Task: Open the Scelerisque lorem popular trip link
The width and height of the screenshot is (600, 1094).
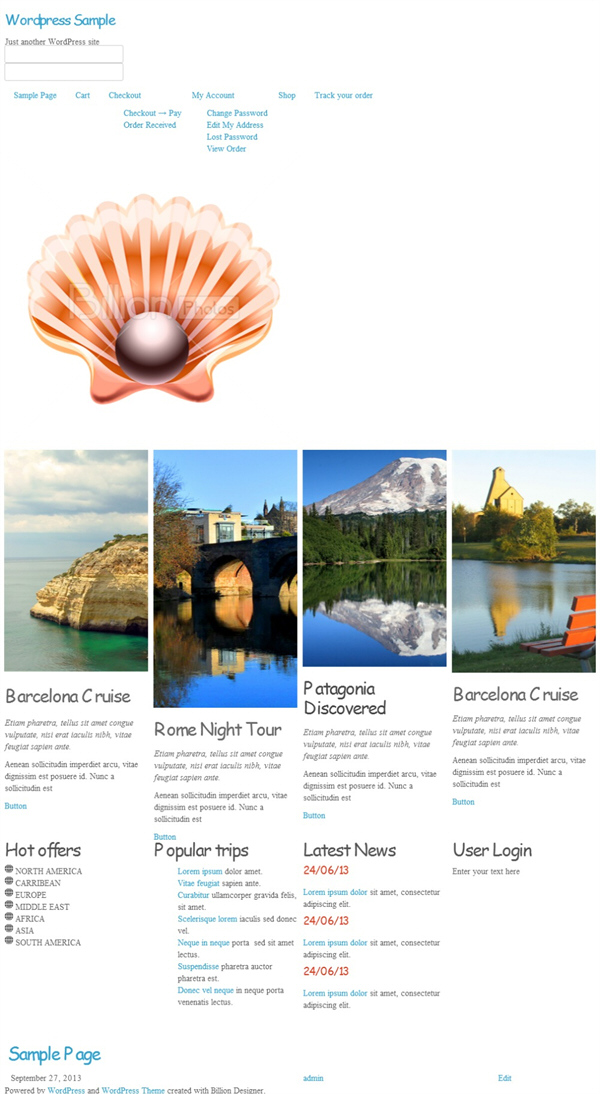Action: coord(207,919)
